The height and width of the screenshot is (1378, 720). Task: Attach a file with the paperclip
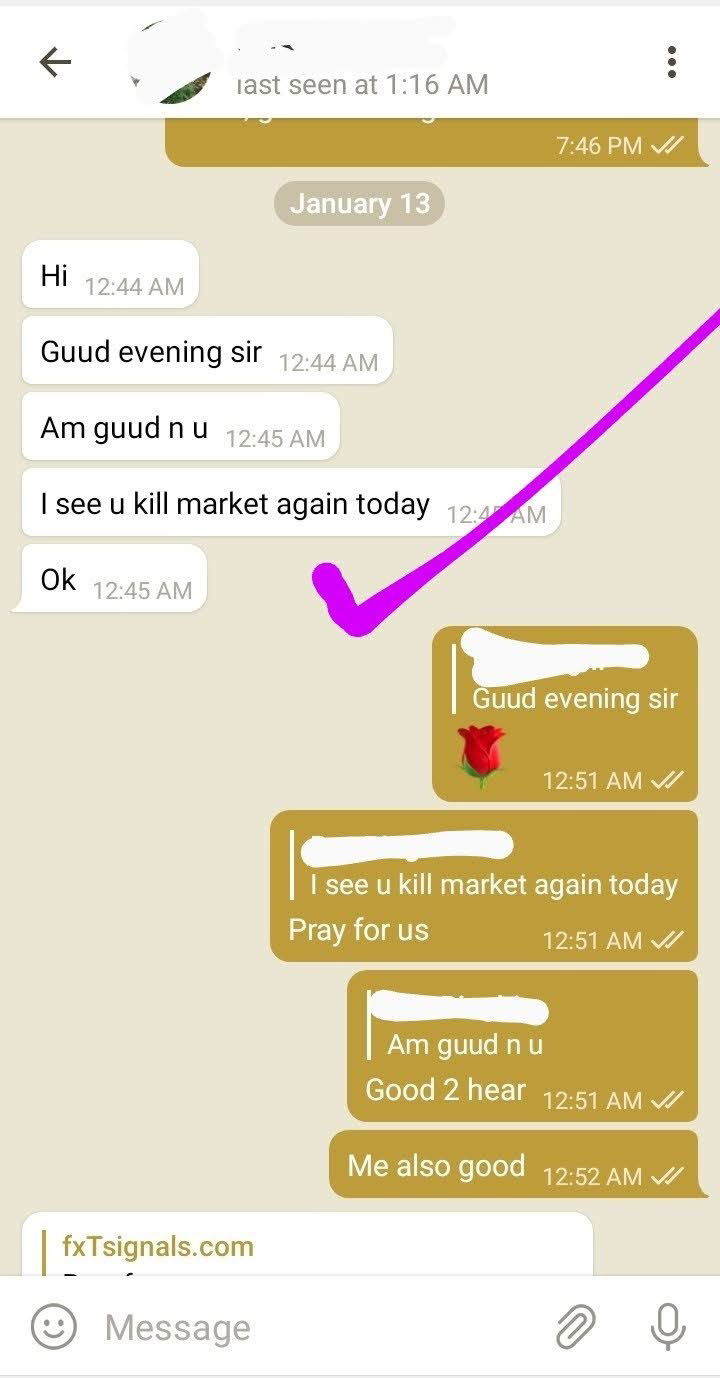click(576, 1327)
